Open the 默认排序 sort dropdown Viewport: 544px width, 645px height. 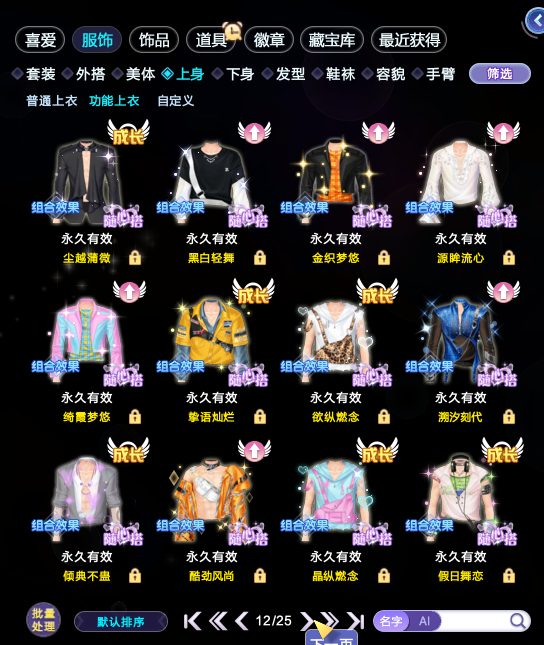click(121, 622)
